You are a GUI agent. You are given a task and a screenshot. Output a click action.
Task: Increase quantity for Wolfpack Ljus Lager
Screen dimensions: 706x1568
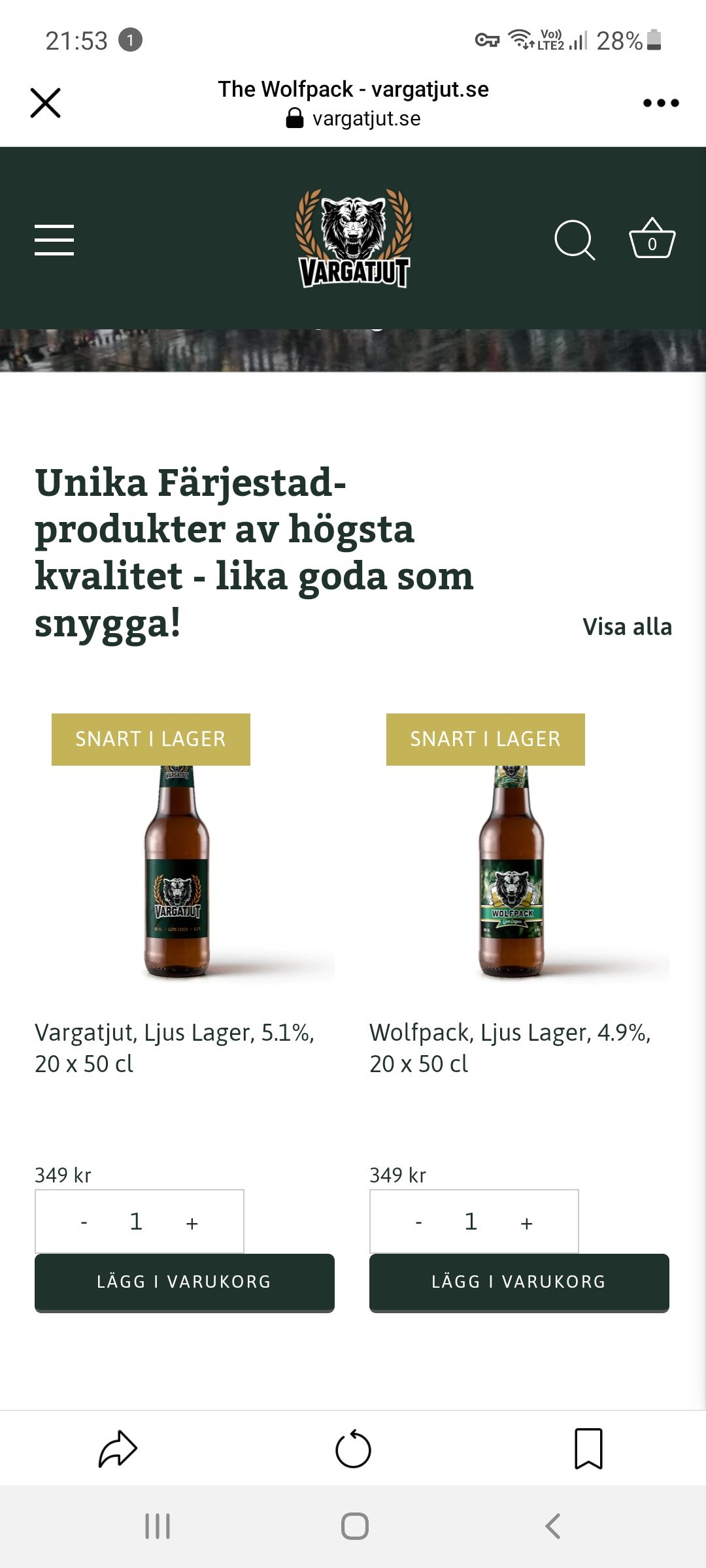pyautogui.click(x=526, y=1222)
